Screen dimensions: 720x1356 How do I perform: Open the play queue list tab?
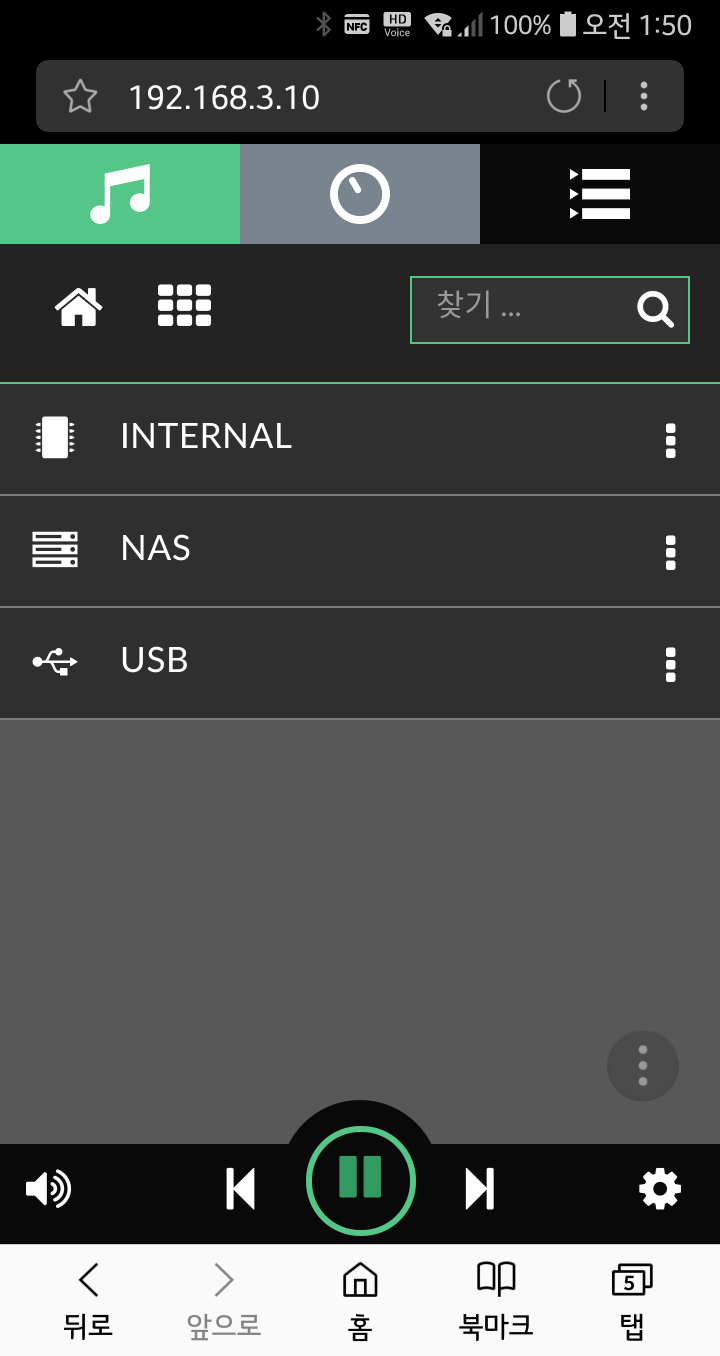click(x=600, y=194)
